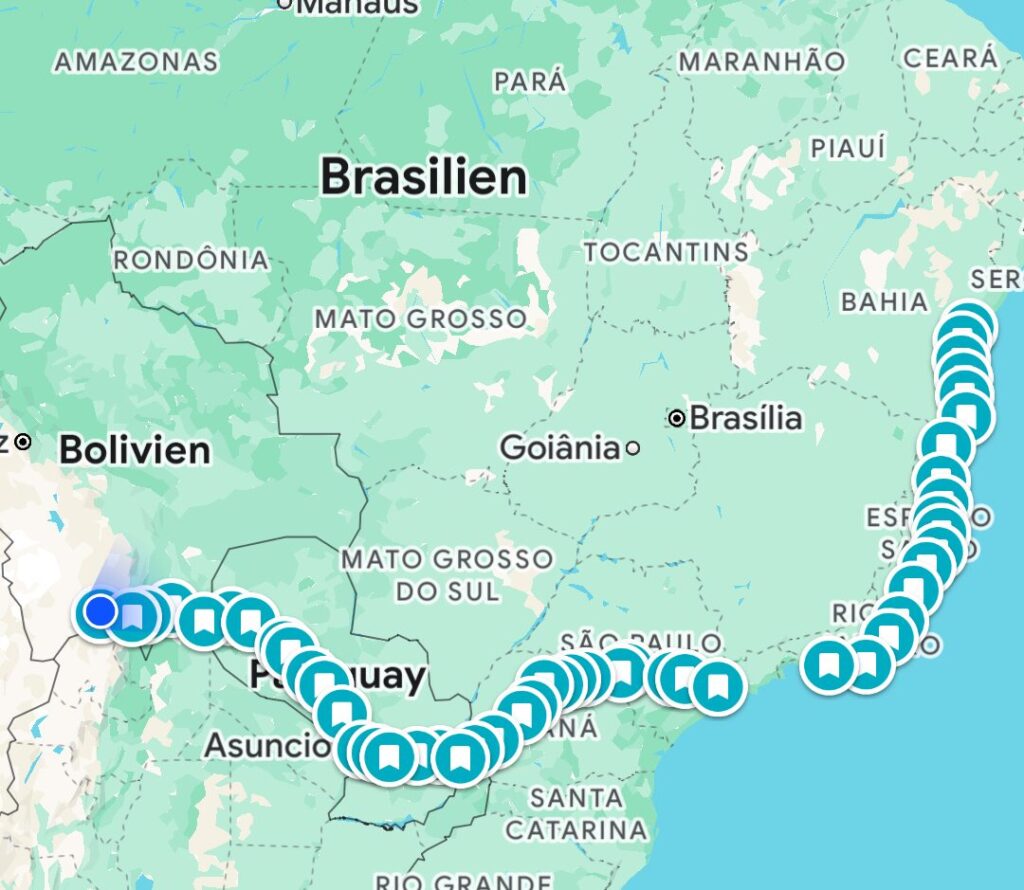The height and width of the screenshot is (890, 1024).
Task: Open the easternmost saved pin under São Paulo label
Action: click(716, 687)
